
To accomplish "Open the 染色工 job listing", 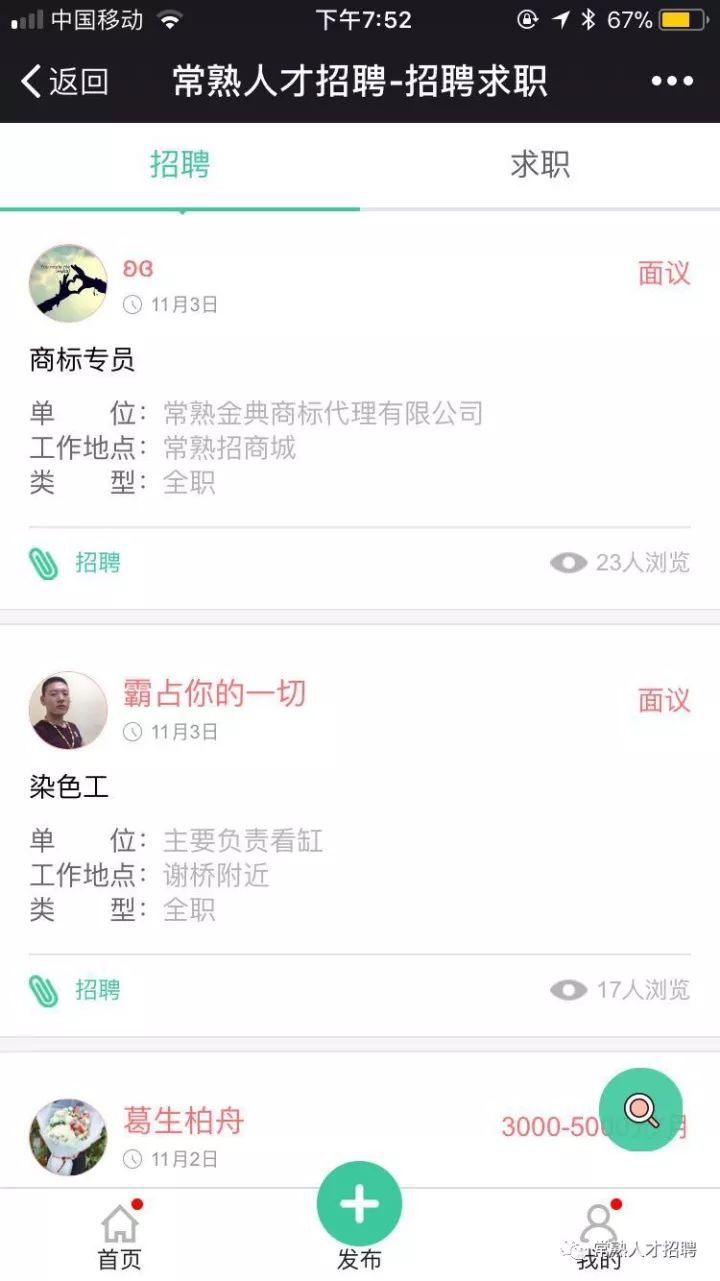I will [360, 831].
